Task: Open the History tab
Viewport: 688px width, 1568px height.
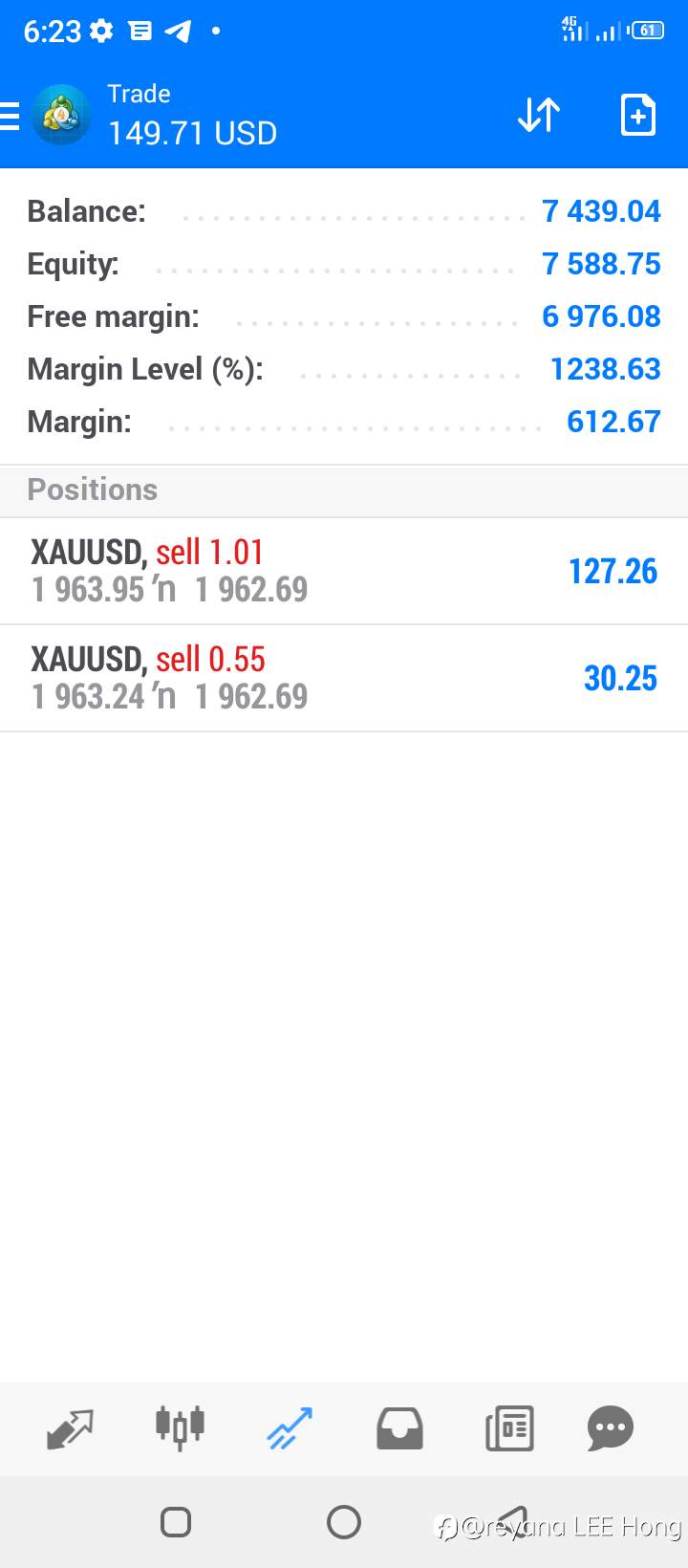Action: point(399,1429)
